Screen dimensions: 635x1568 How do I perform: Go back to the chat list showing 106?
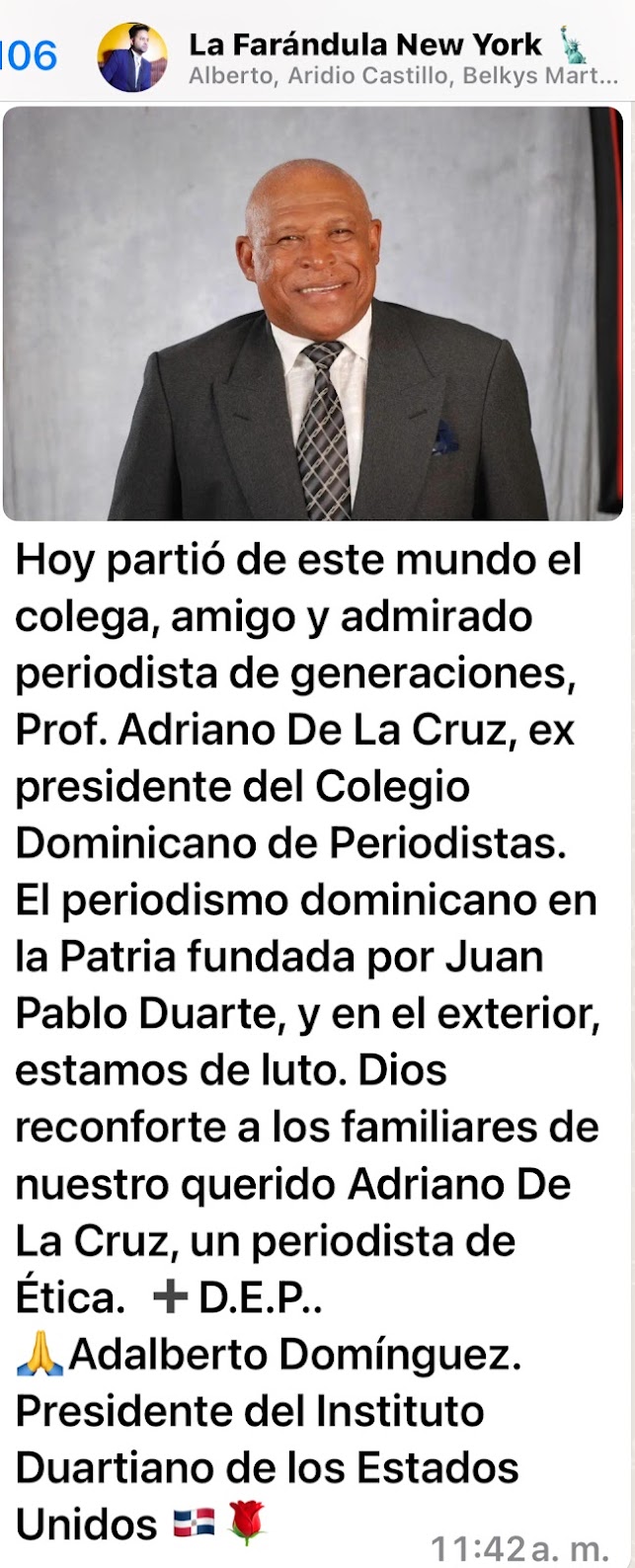29,55
